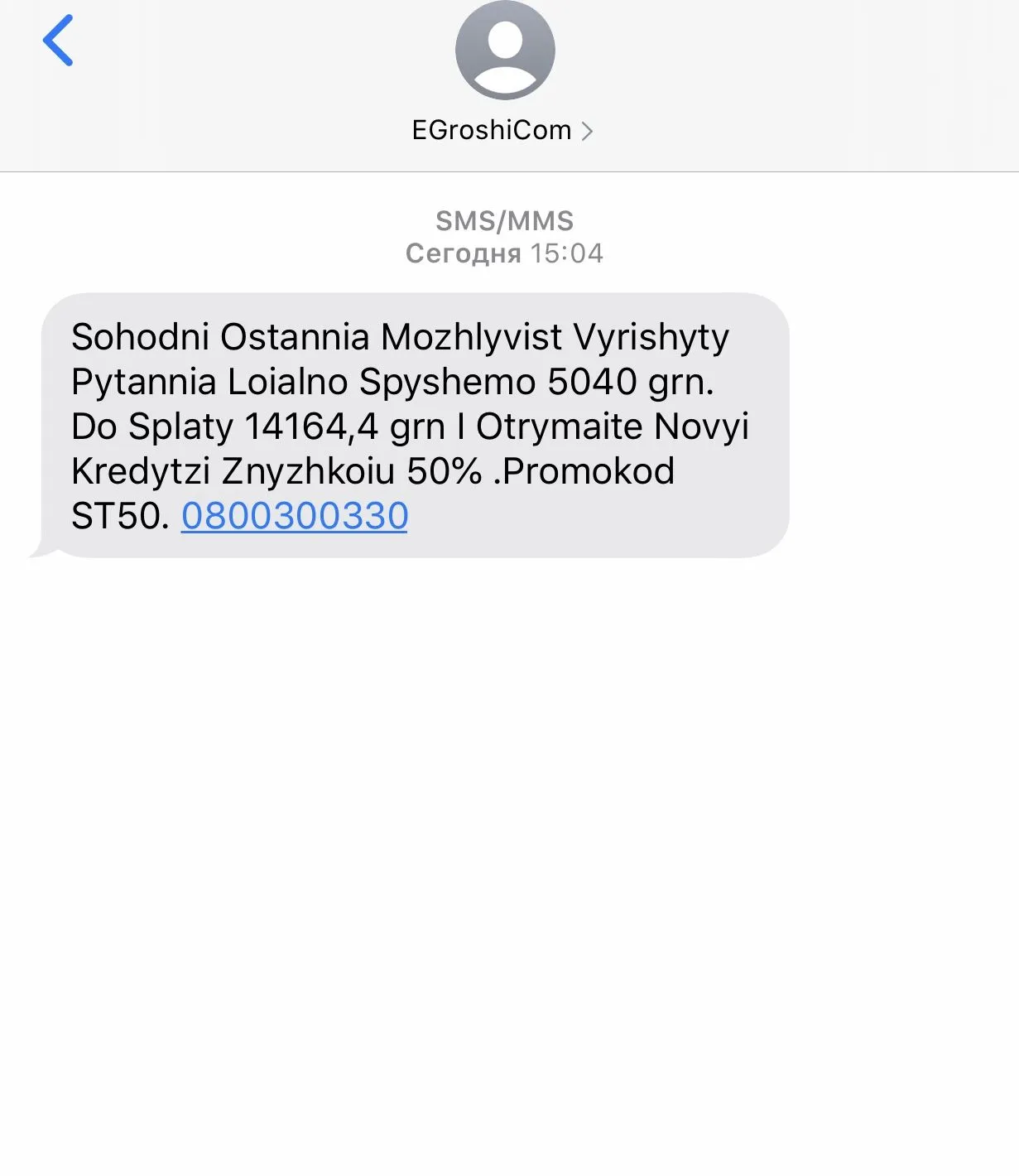Screen dimensions: 1019x1176
Task: Call the linked number 0800300330
Action: (295, 516)
